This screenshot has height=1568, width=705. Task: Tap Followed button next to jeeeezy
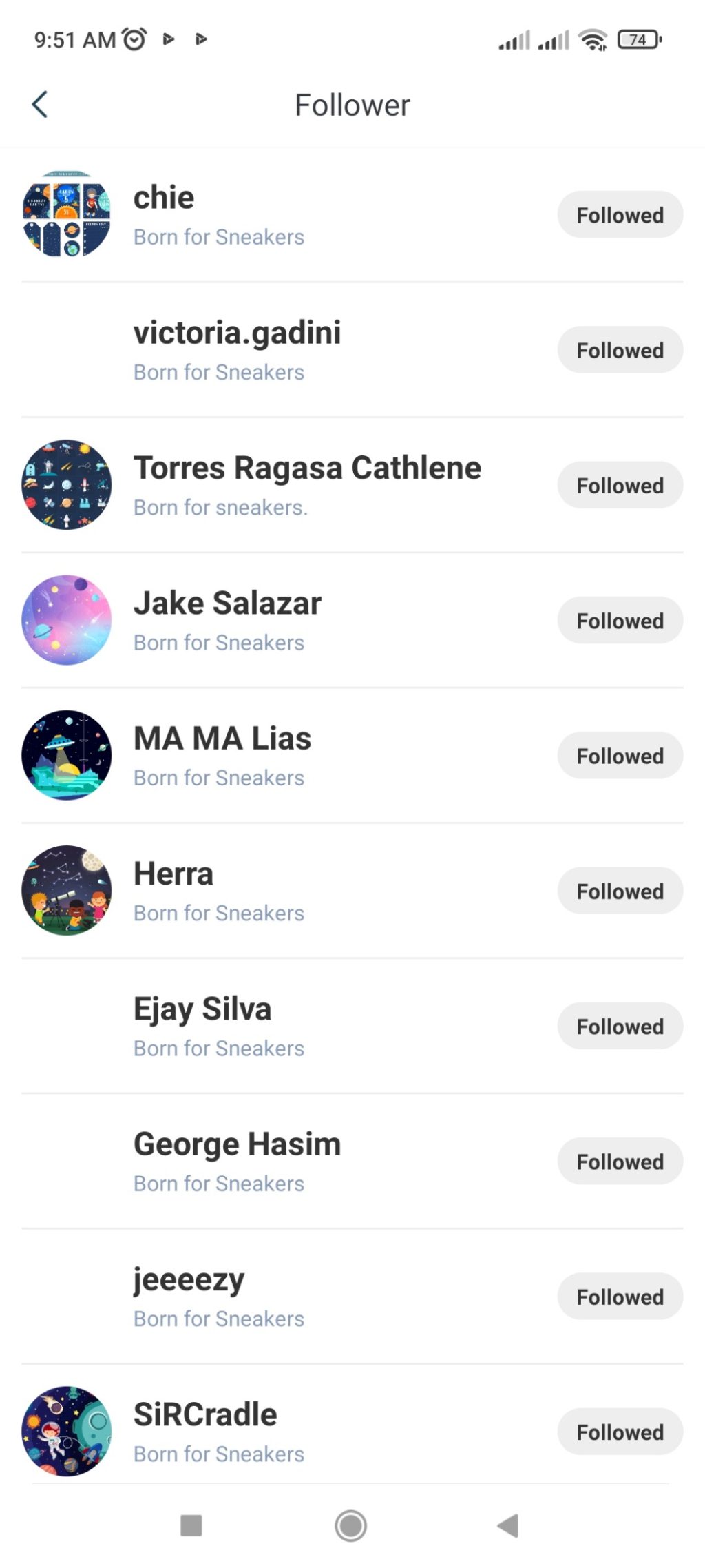point(620,1297)
